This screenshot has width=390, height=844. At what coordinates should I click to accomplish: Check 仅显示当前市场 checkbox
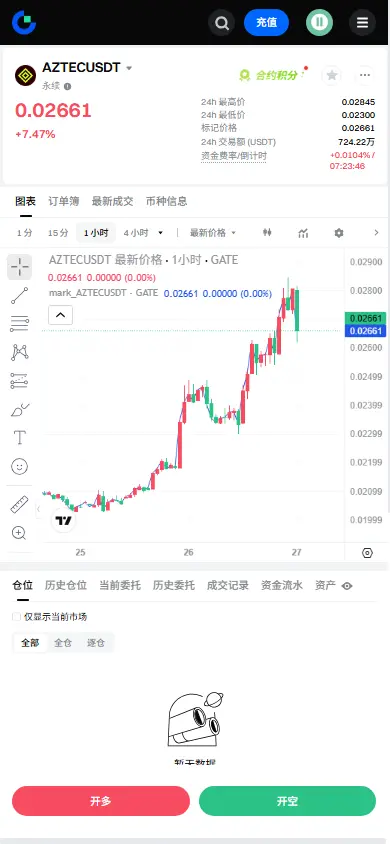[17, 617]
